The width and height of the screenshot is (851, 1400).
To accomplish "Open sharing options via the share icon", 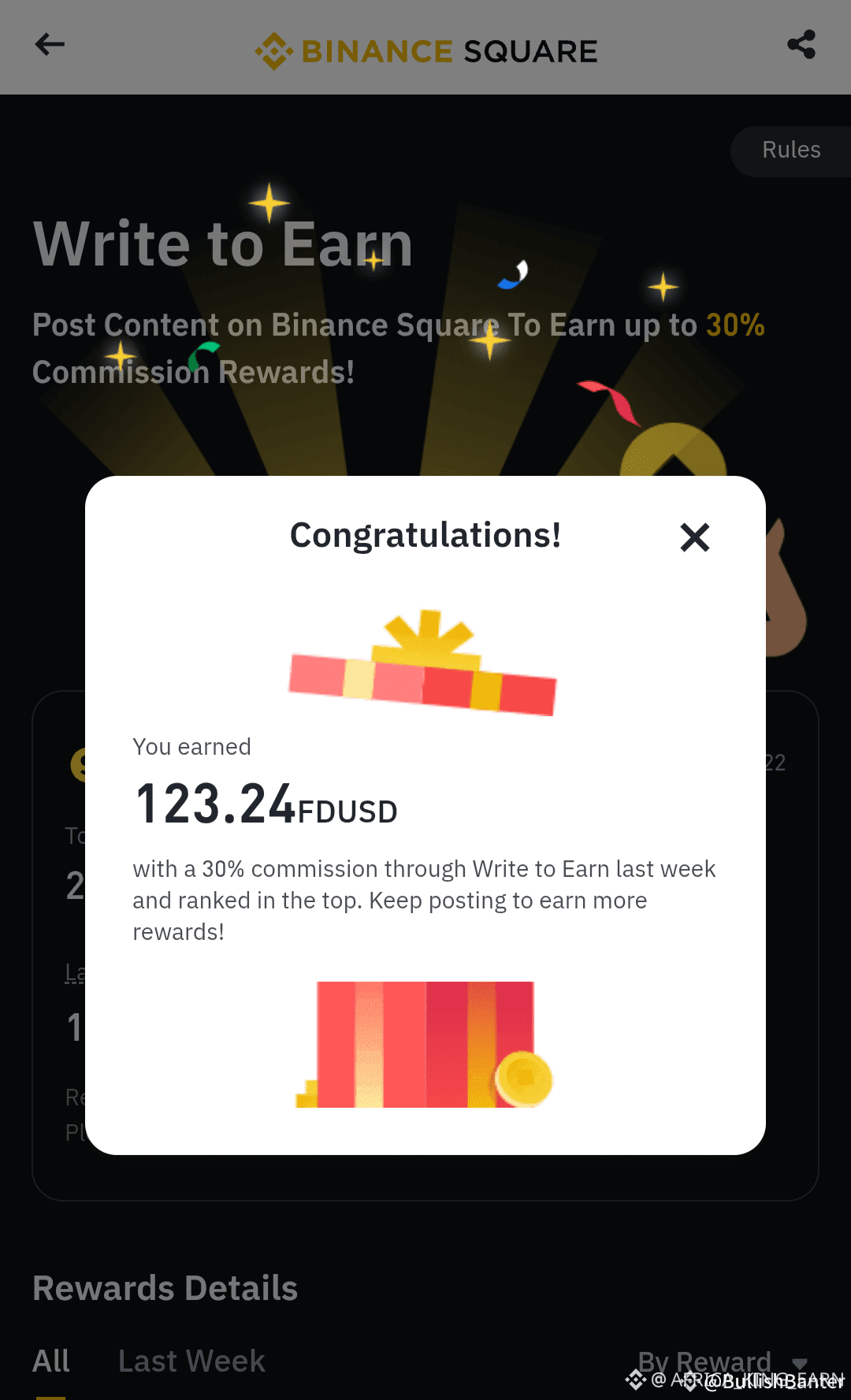I will 802,45.
